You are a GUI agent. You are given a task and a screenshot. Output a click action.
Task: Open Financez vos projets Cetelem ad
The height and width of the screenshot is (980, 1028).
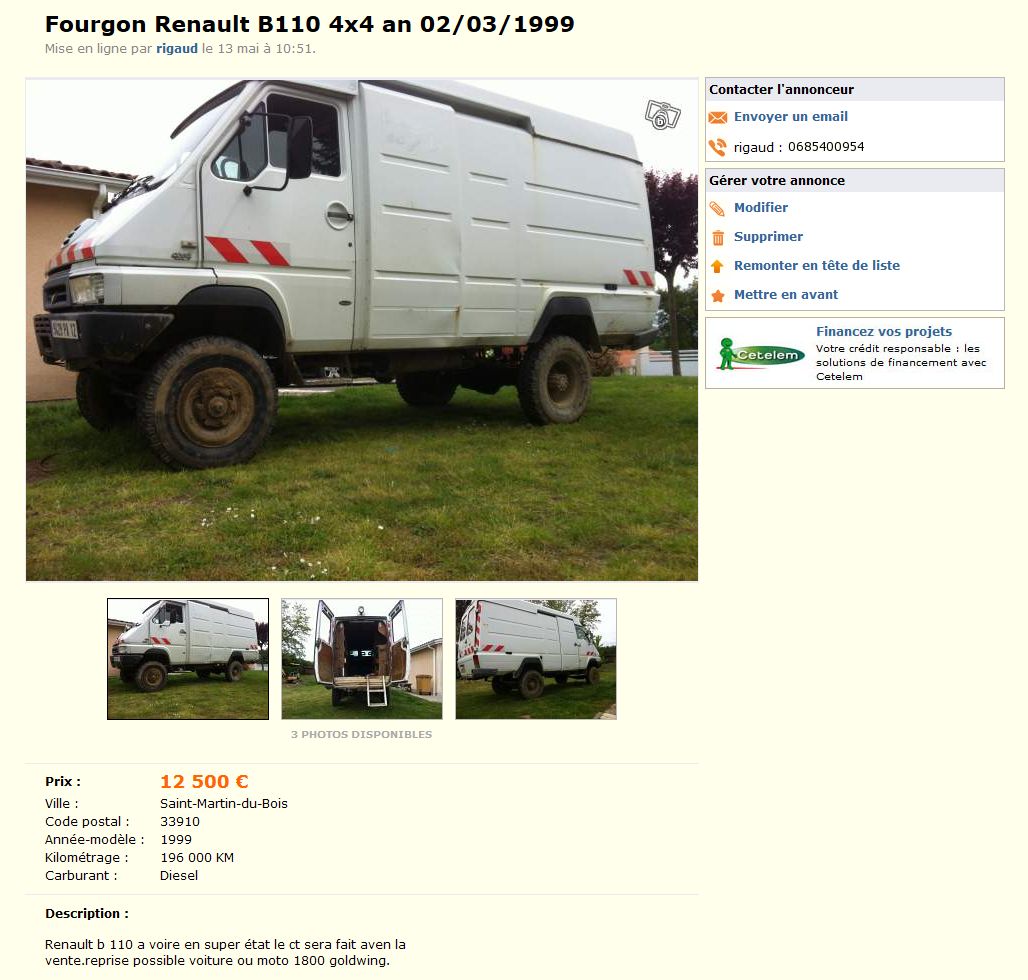pyautogui.click(x=883, y=332)
